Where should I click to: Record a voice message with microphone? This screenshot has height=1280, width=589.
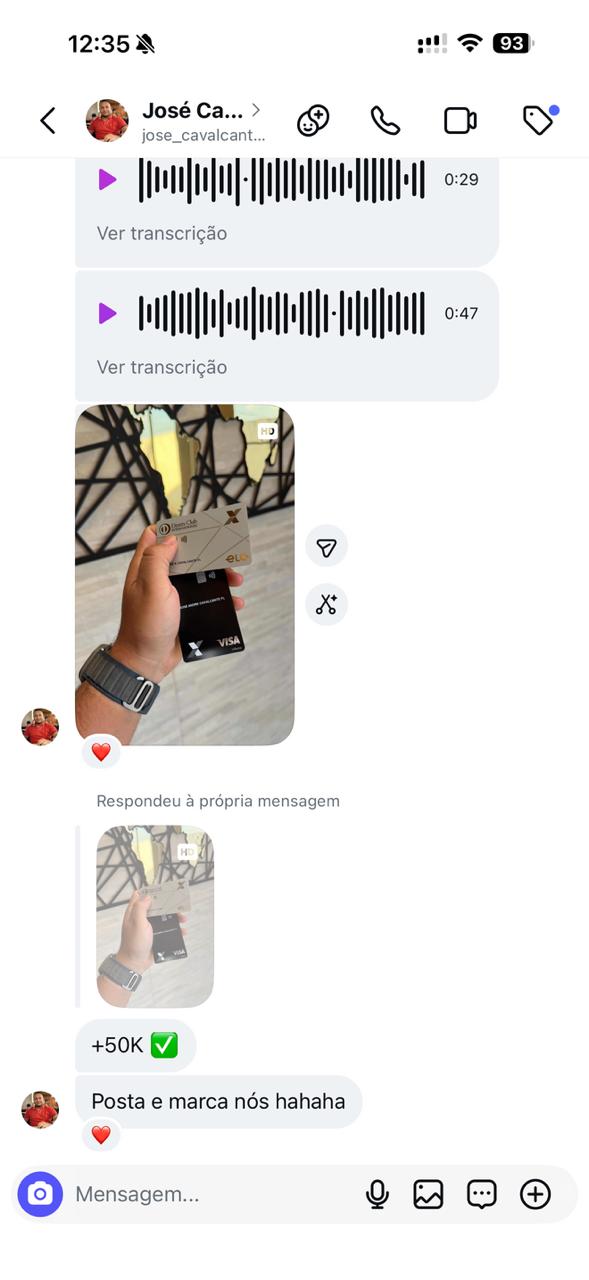[377, 1194]
